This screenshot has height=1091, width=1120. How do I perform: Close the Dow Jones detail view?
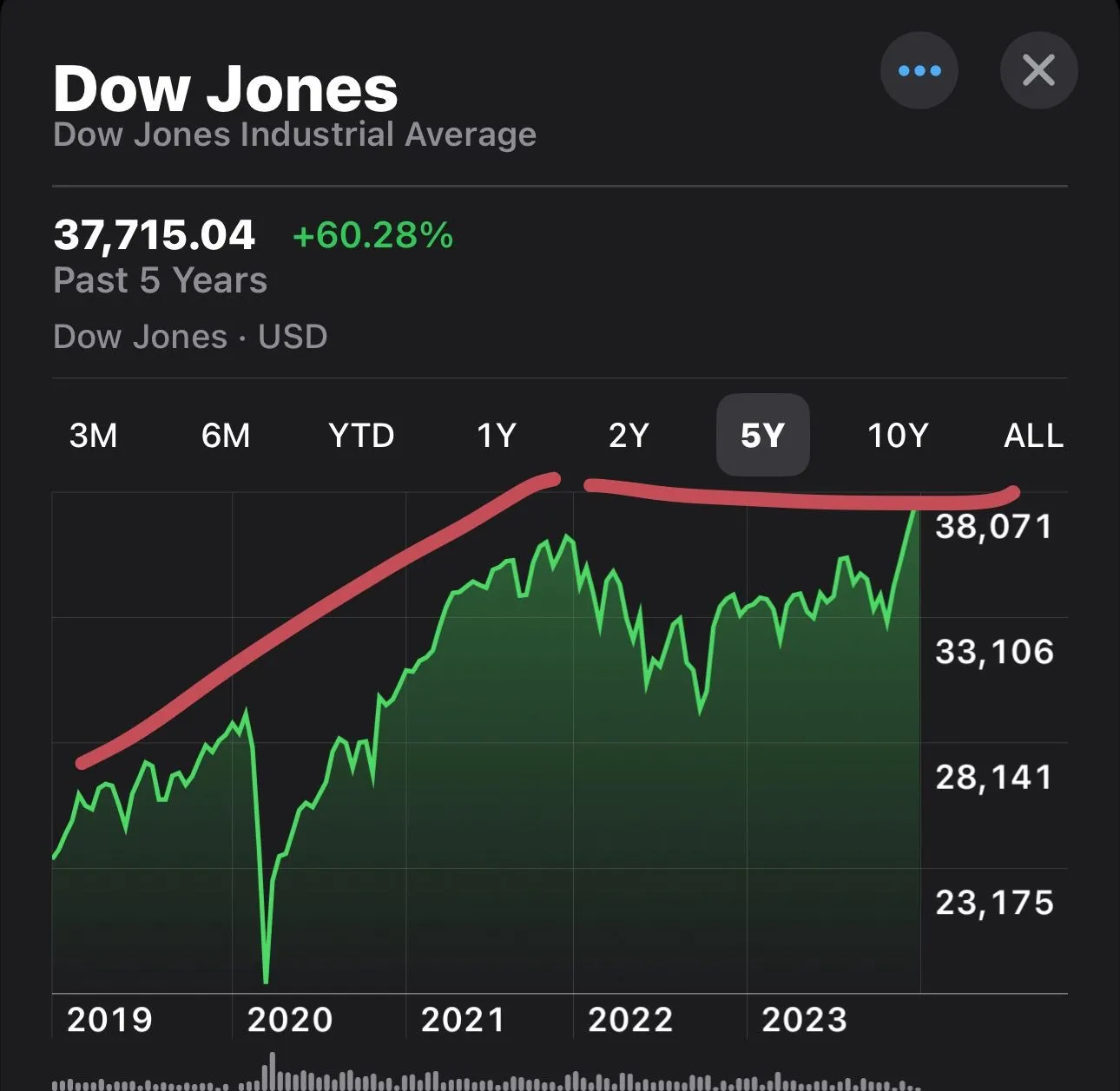click(x=1038, y=70)
